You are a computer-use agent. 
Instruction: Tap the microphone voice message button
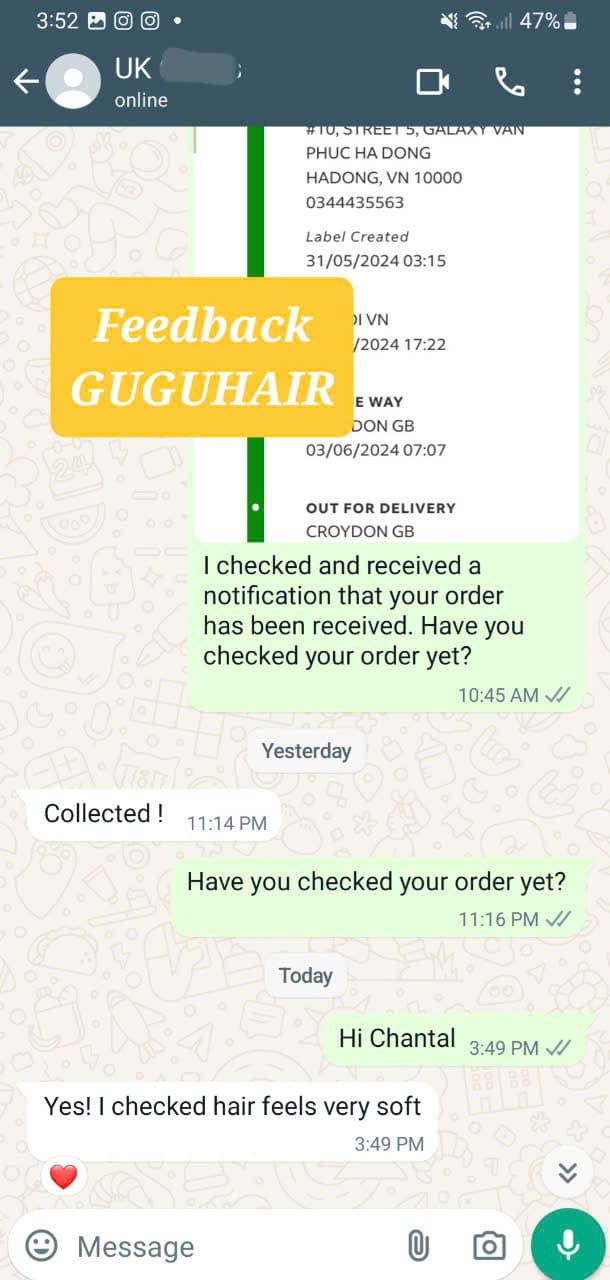568,1245
